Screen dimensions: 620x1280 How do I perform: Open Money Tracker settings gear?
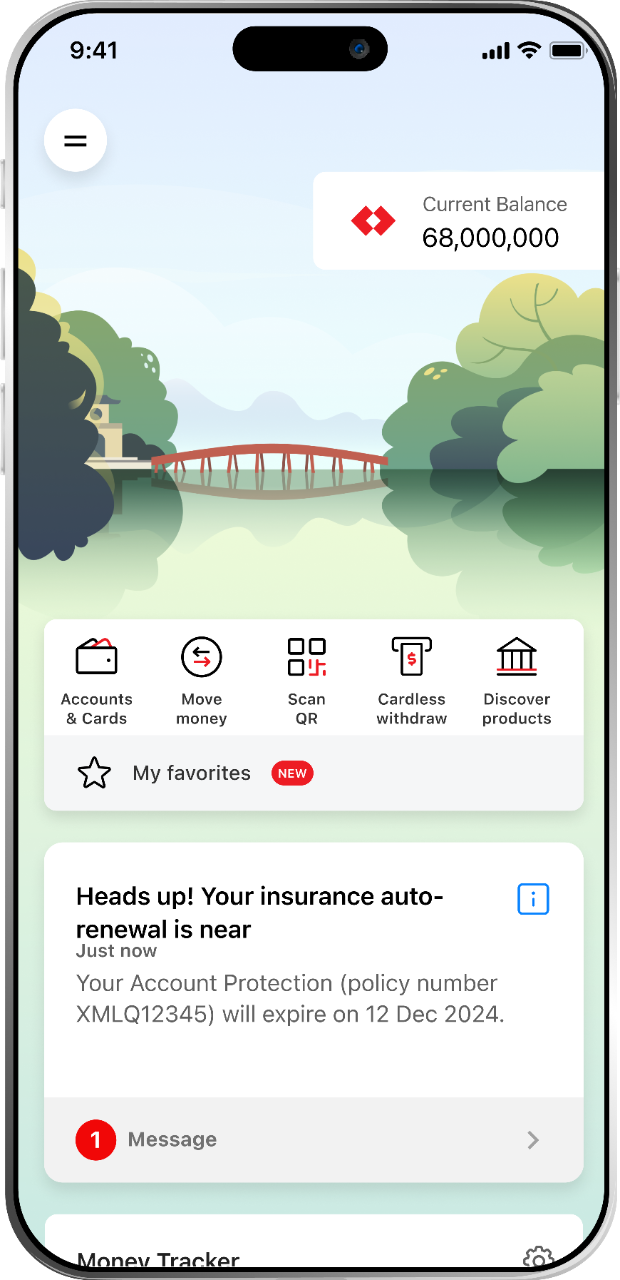click(538, 1257)
